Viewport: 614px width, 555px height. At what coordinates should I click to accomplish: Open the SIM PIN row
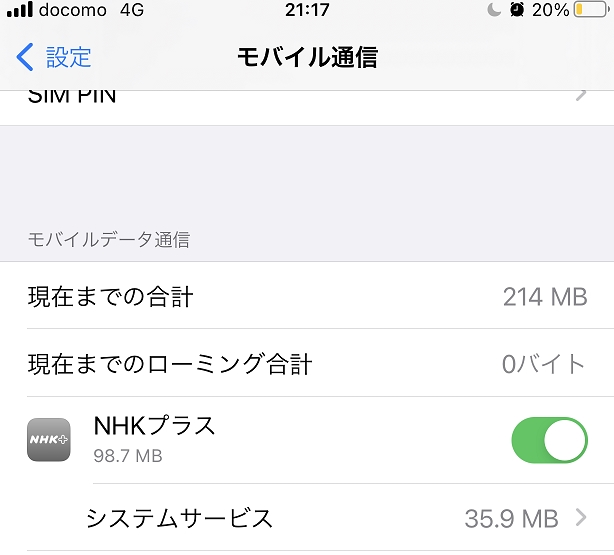300,102
